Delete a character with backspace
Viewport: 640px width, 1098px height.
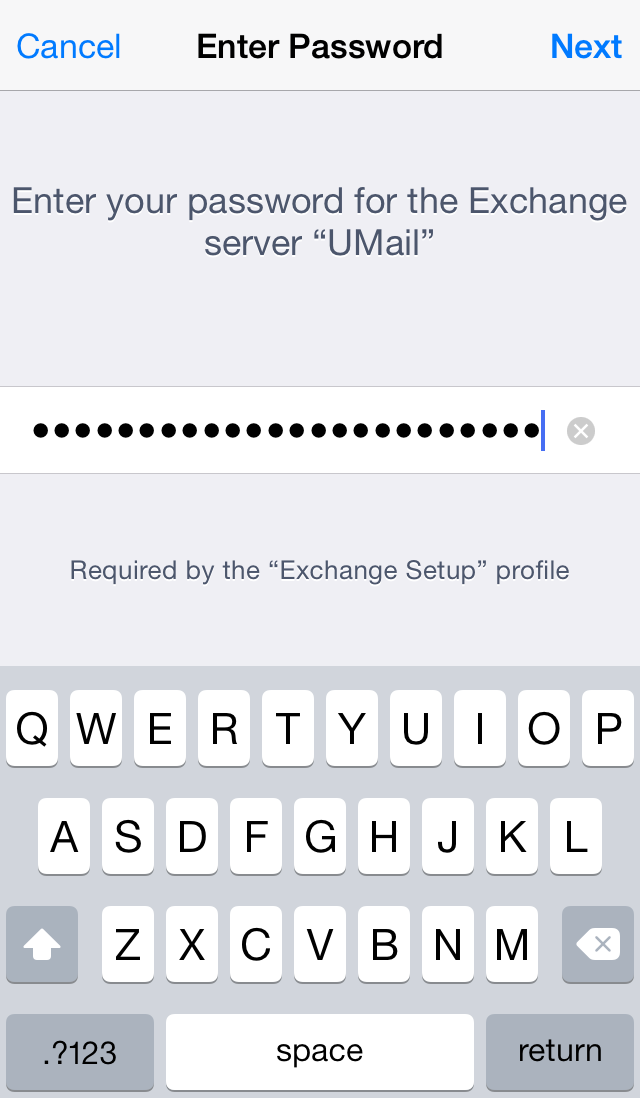(597, 945)
